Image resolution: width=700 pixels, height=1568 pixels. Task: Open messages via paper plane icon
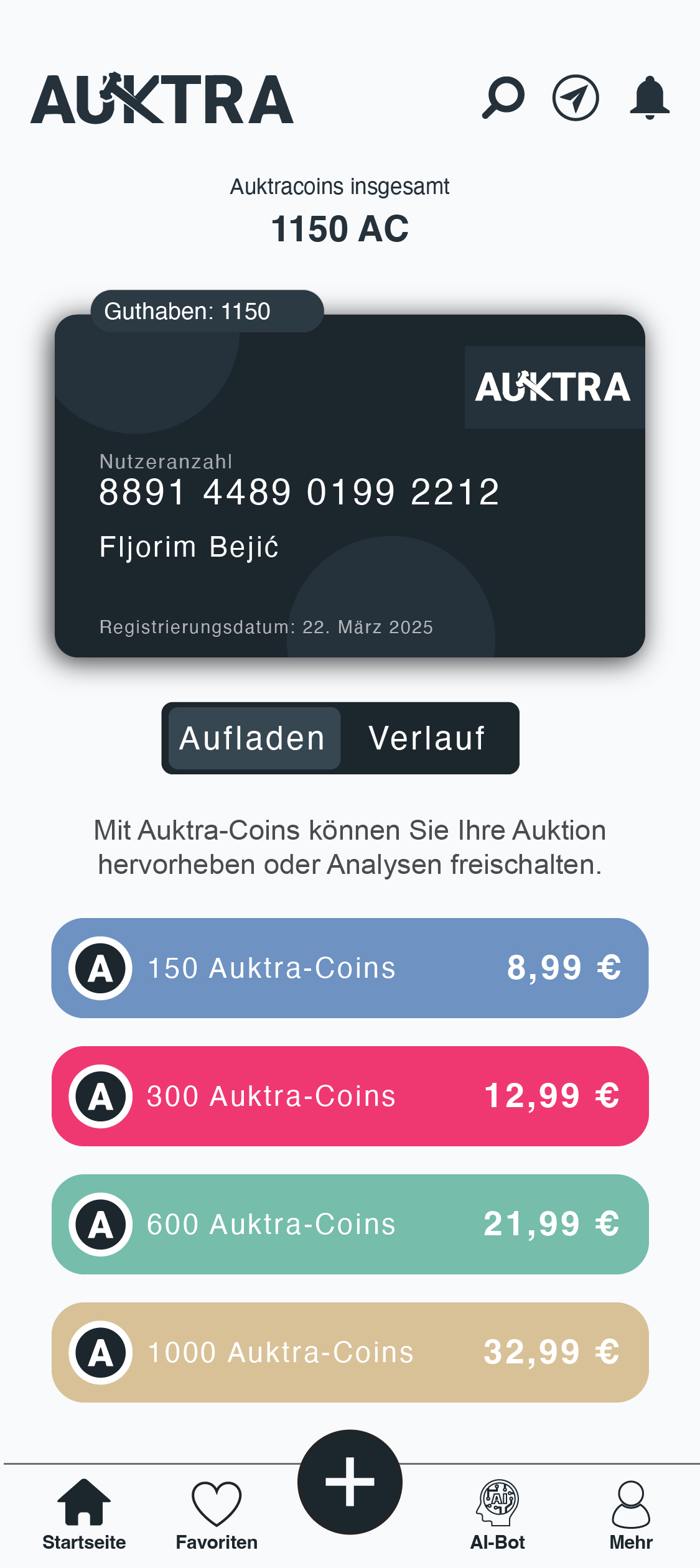click(576, 98)
